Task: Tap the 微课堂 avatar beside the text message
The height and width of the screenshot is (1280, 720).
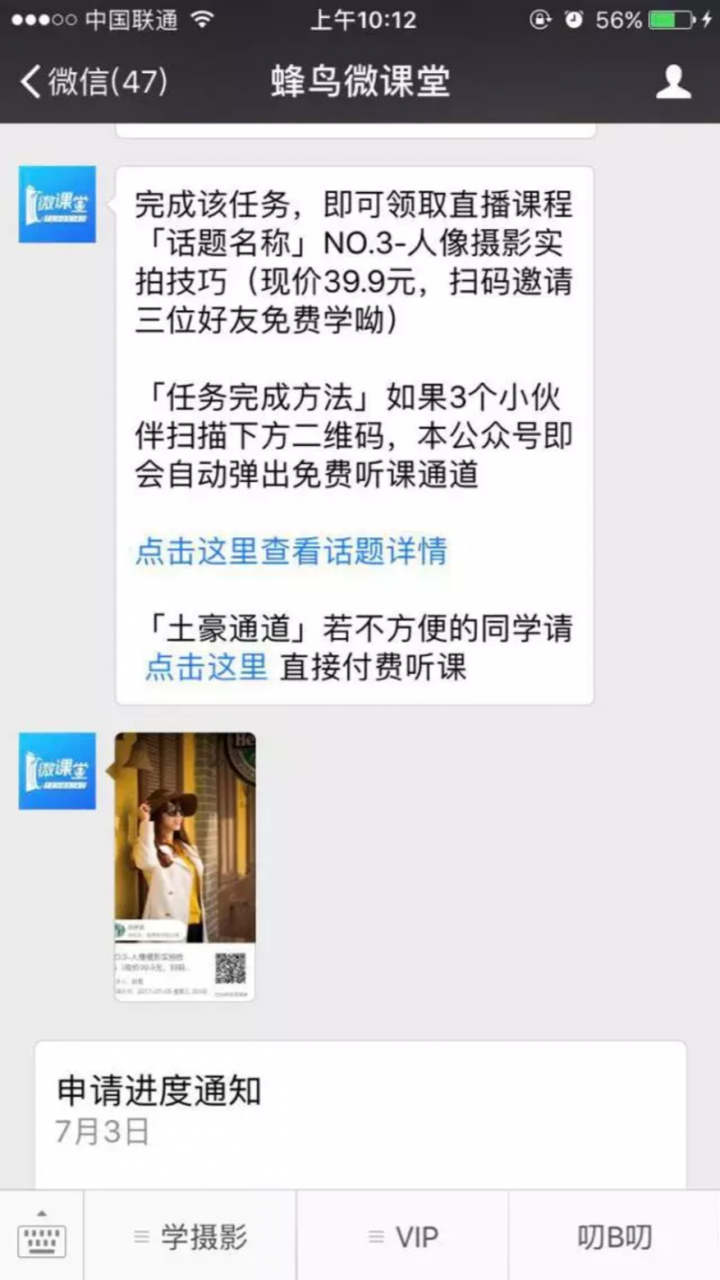Action: click(57, 204)
